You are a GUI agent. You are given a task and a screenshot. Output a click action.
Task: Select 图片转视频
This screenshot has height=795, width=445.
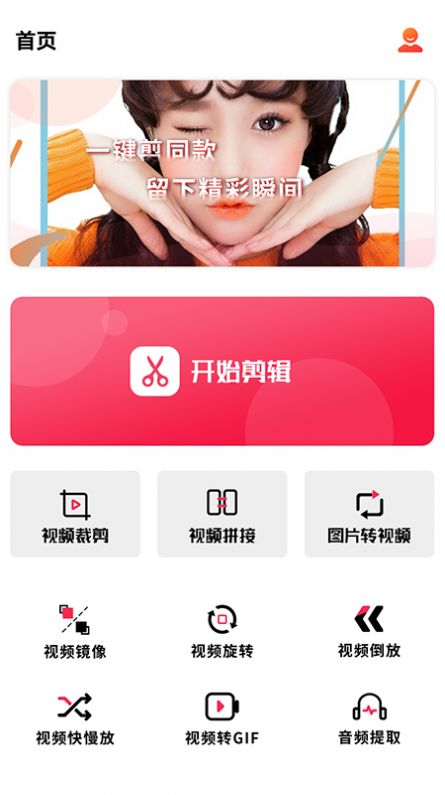tap(369, 514)
